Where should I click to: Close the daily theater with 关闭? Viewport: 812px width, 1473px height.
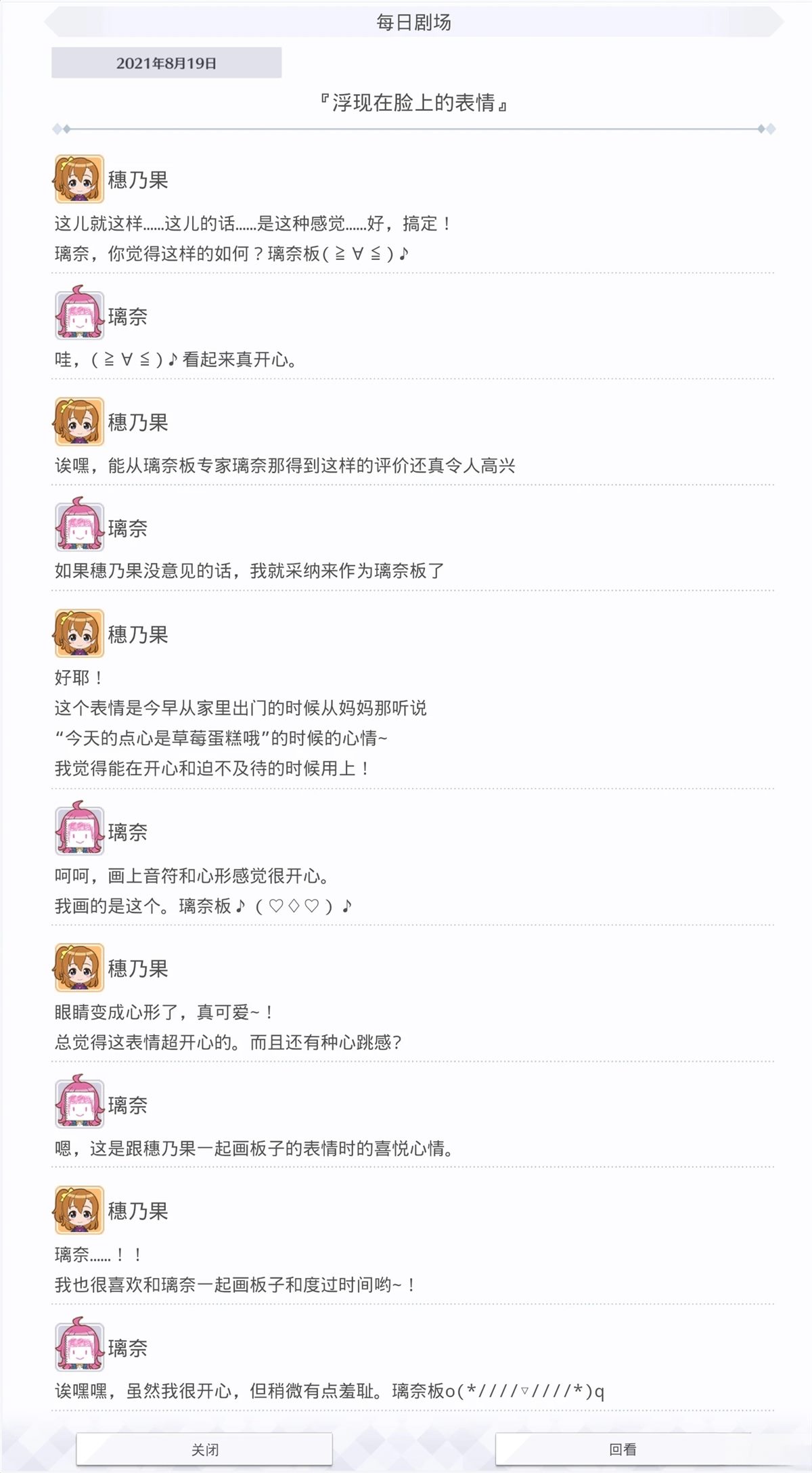(x=204, y=1449)
